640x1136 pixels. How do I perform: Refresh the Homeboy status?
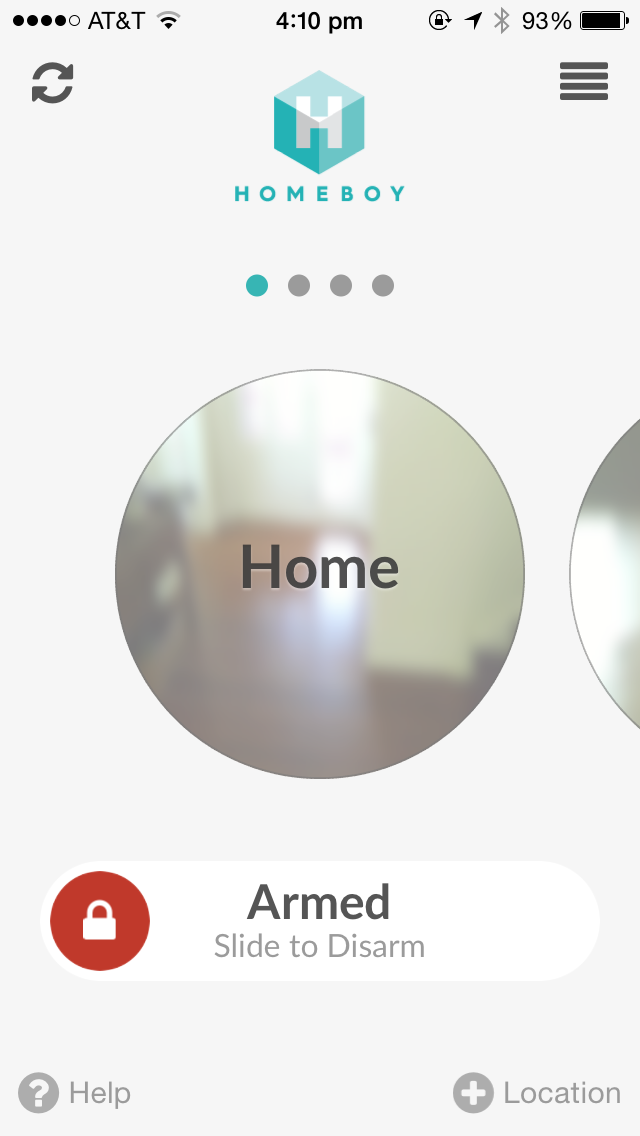(x=52, y=83)
